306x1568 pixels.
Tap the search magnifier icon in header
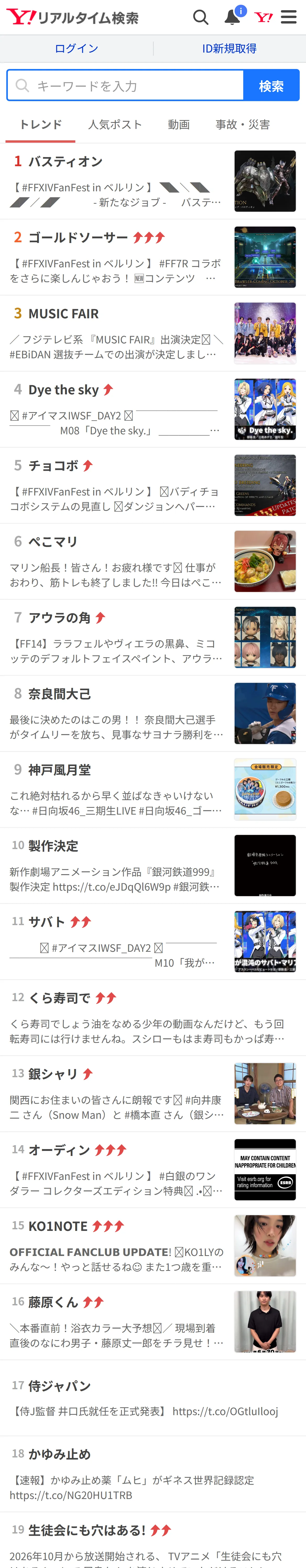pos(201,17)
